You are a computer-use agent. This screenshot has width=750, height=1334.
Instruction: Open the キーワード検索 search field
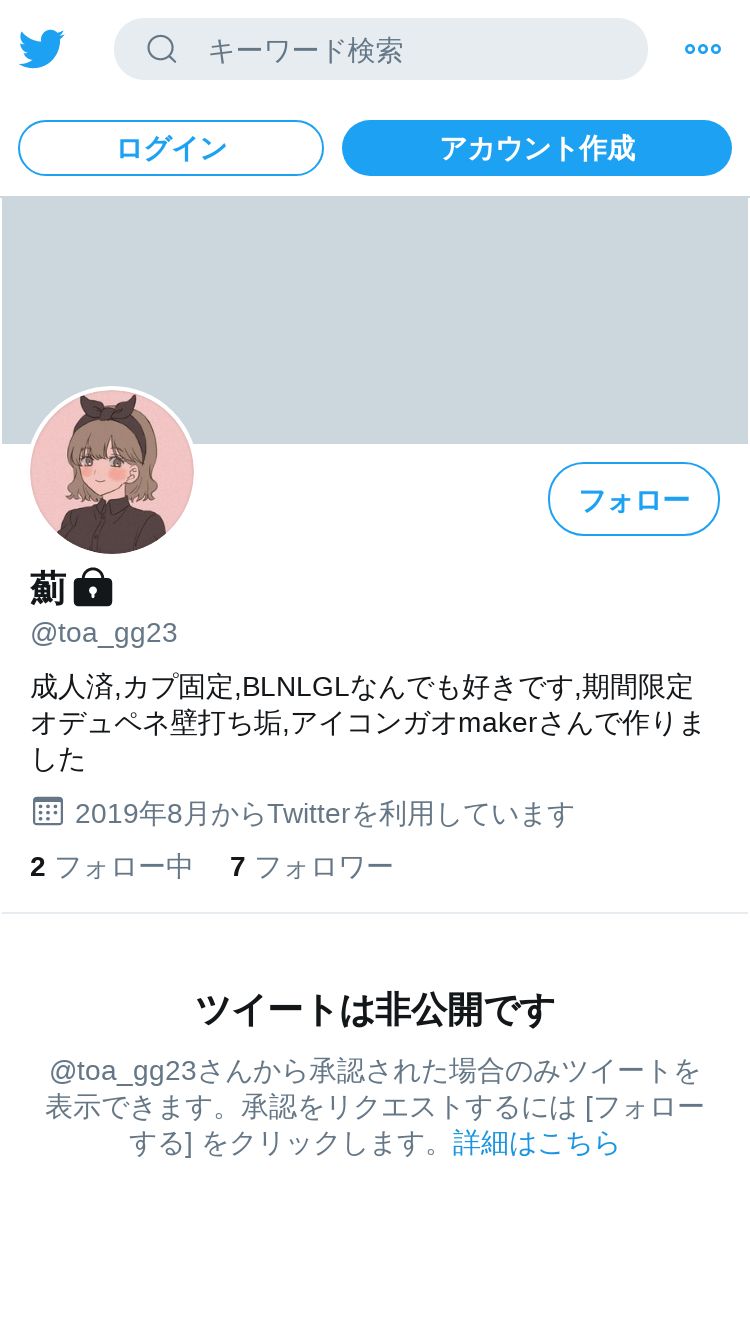coord(381,49)
